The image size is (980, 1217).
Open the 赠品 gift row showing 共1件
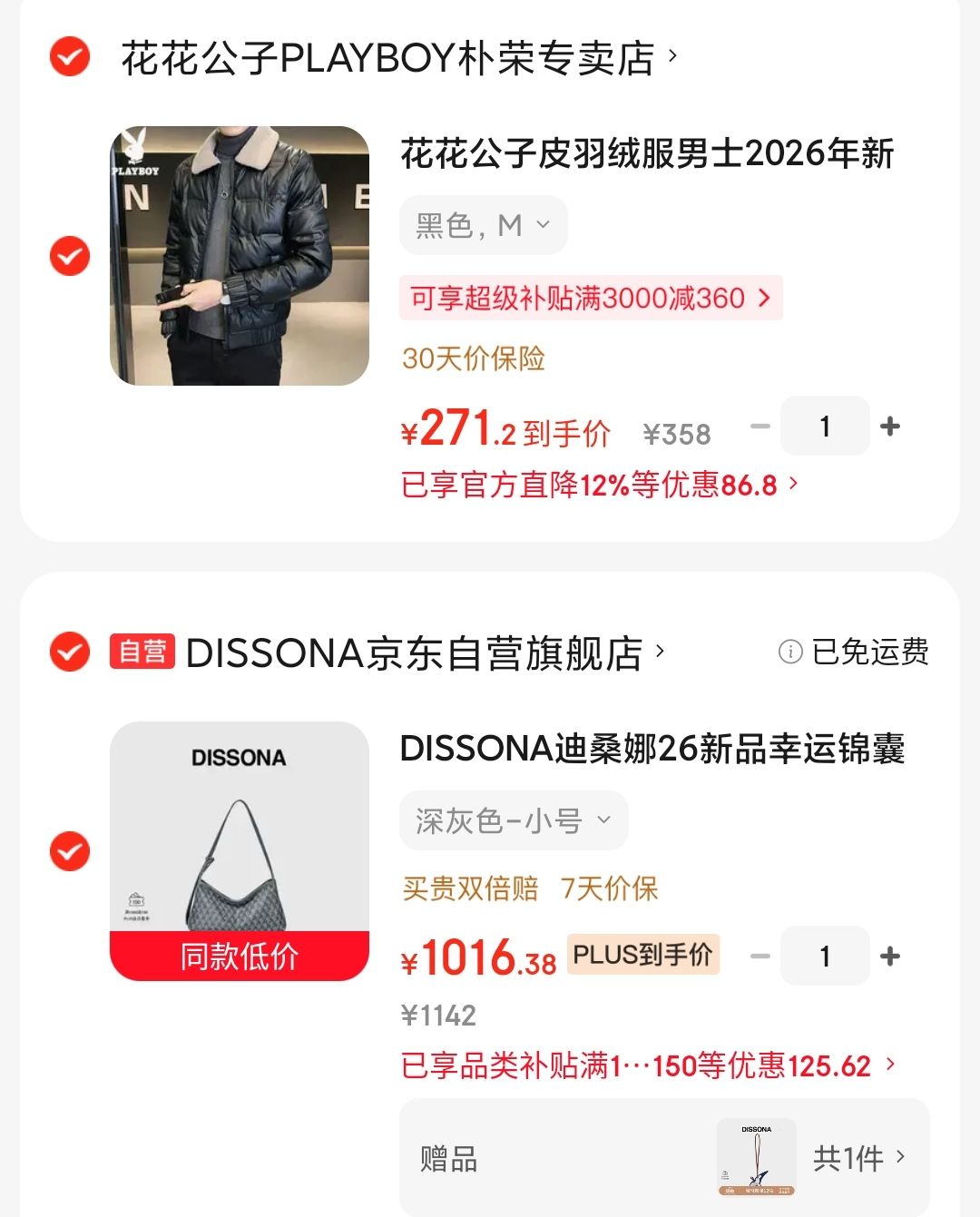pos(665,1158)
